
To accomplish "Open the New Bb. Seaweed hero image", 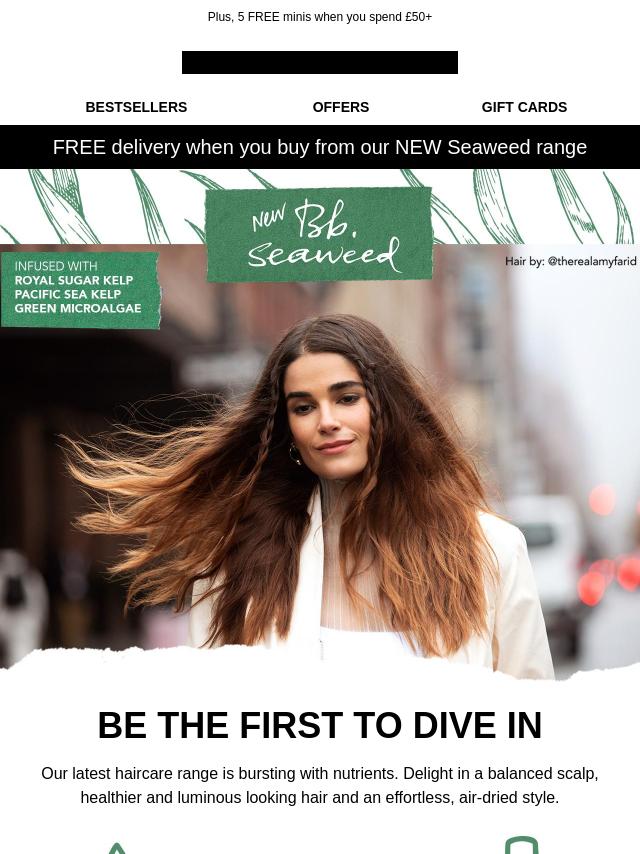I will pos(320,440).
